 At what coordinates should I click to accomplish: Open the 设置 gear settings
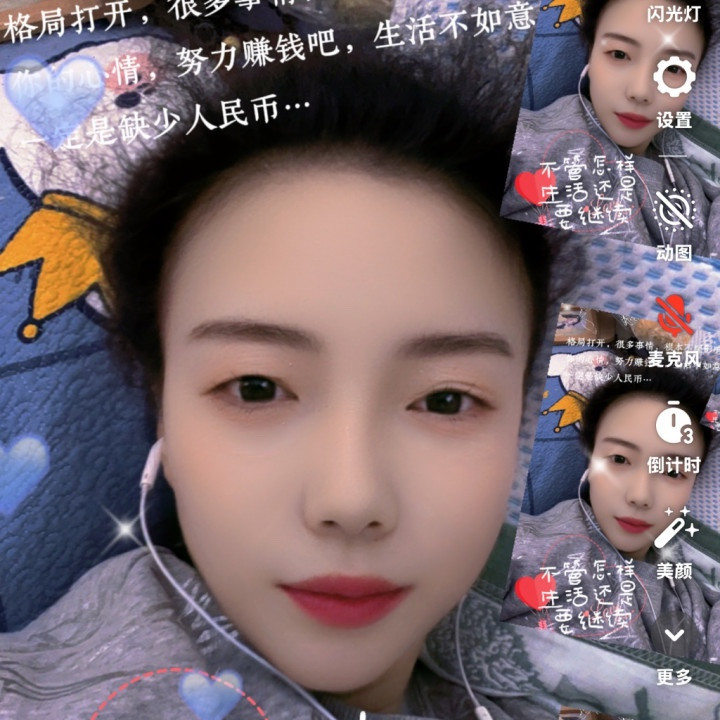pyautogui.click(x=674, y=77)
